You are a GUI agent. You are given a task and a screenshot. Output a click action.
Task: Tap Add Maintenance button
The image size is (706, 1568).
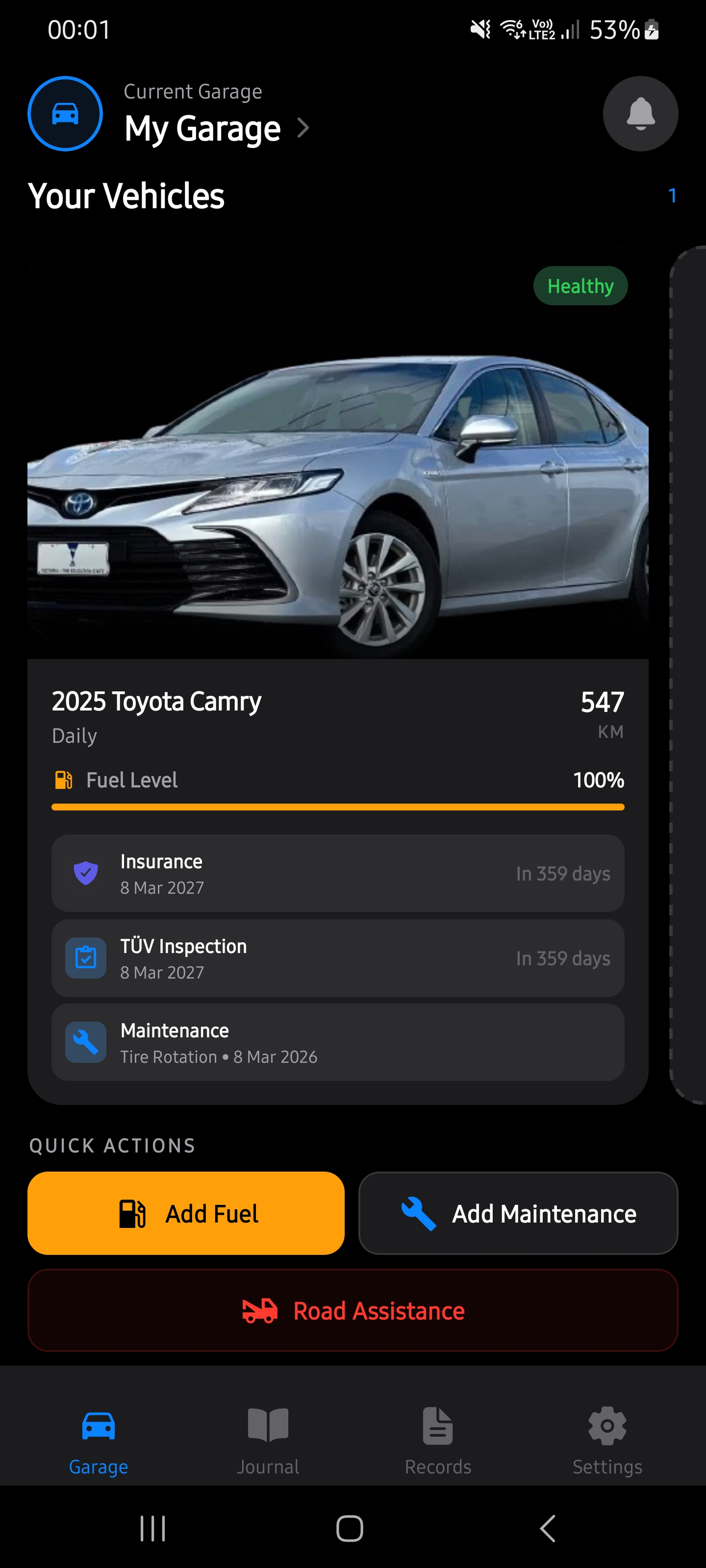tap(518, 1213)
